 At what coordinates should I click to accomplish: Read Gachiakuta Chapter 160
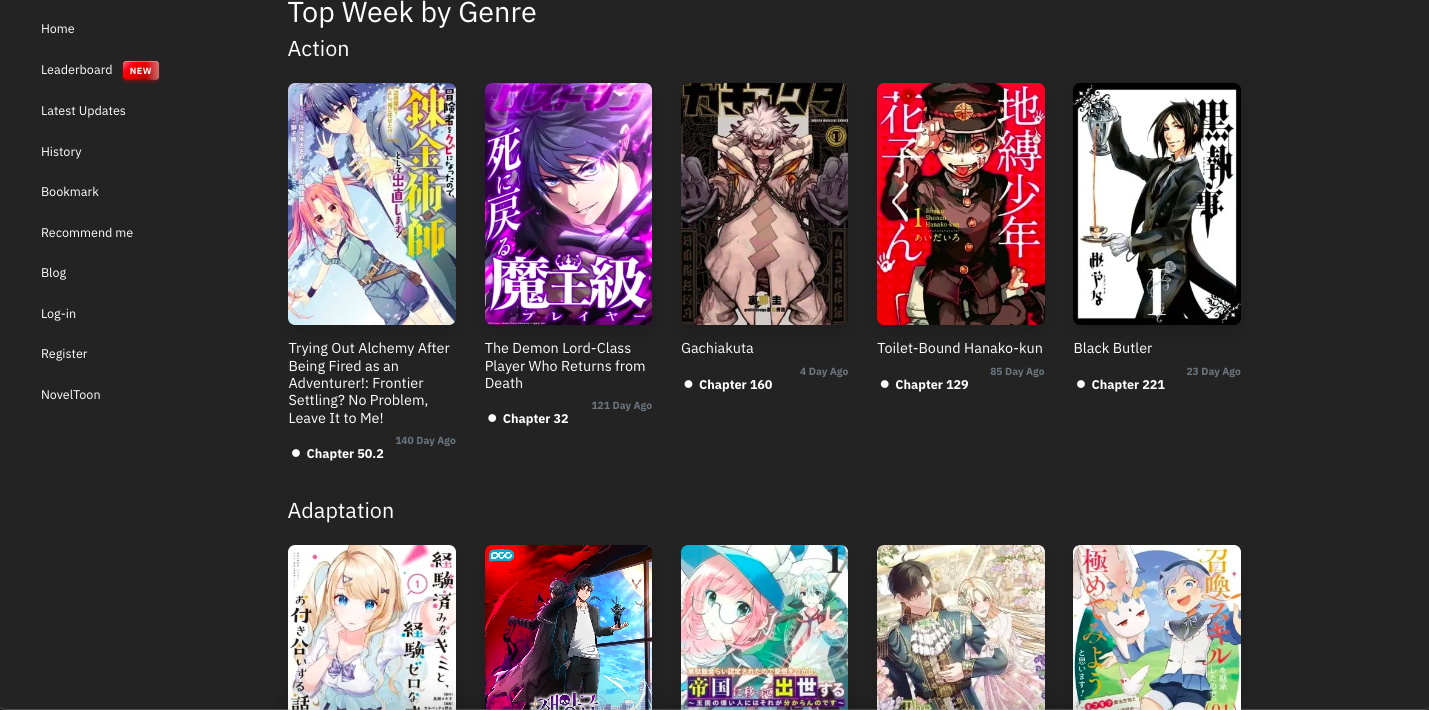[735, 385]
